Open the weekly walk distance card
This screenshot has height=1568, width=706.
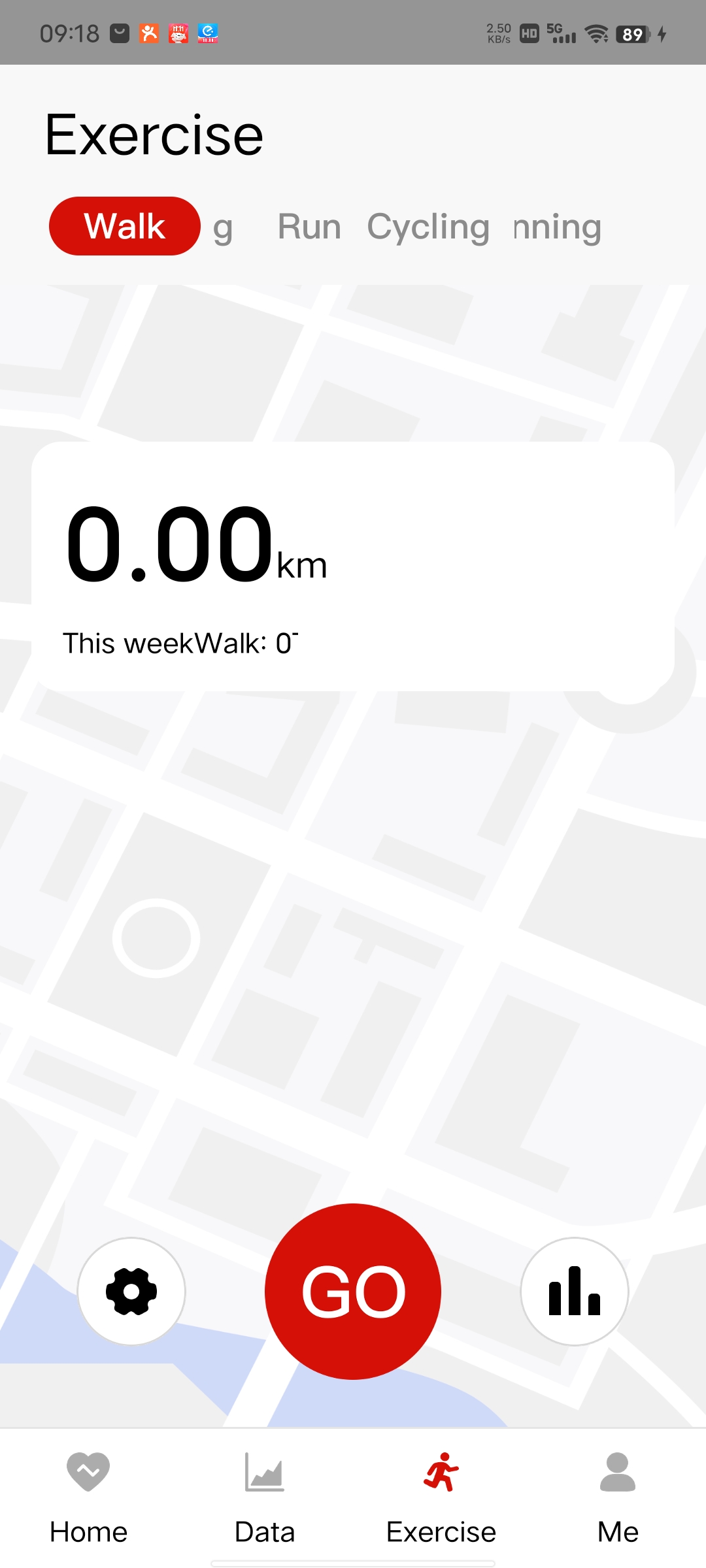point(353,566)
